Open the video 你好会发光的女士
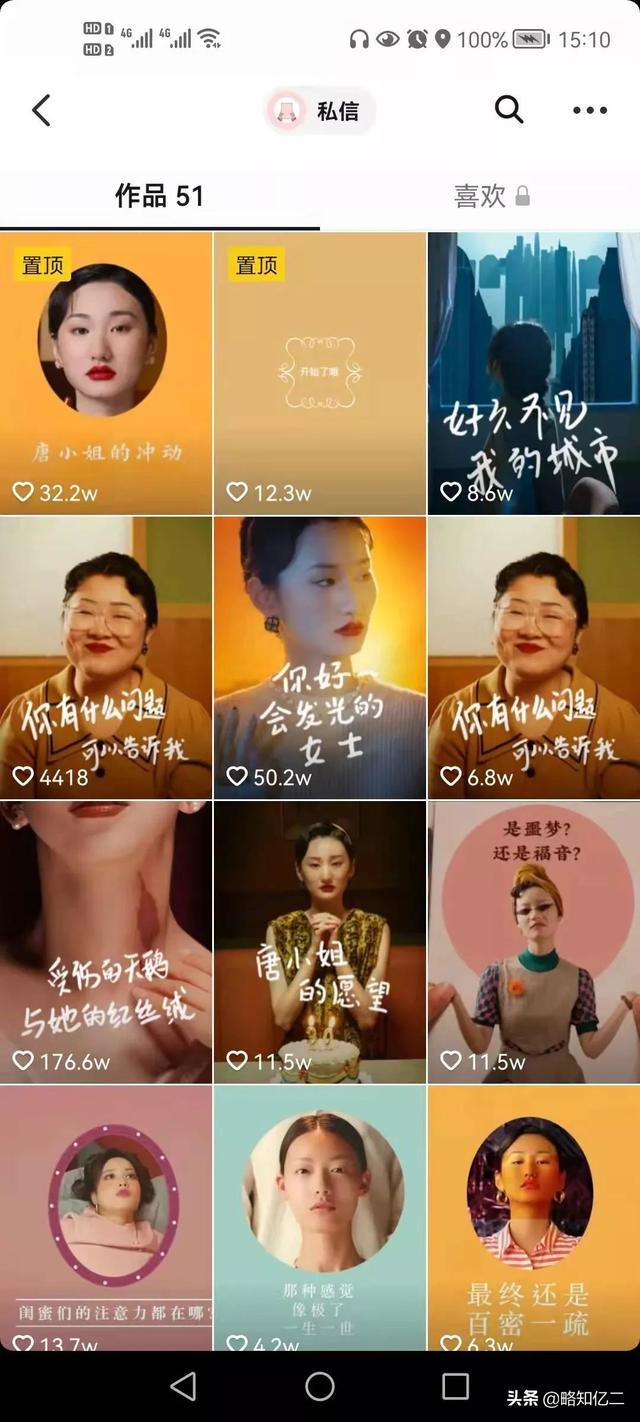The width and height of the screenshot is (640, 1422). coord(320,657)
